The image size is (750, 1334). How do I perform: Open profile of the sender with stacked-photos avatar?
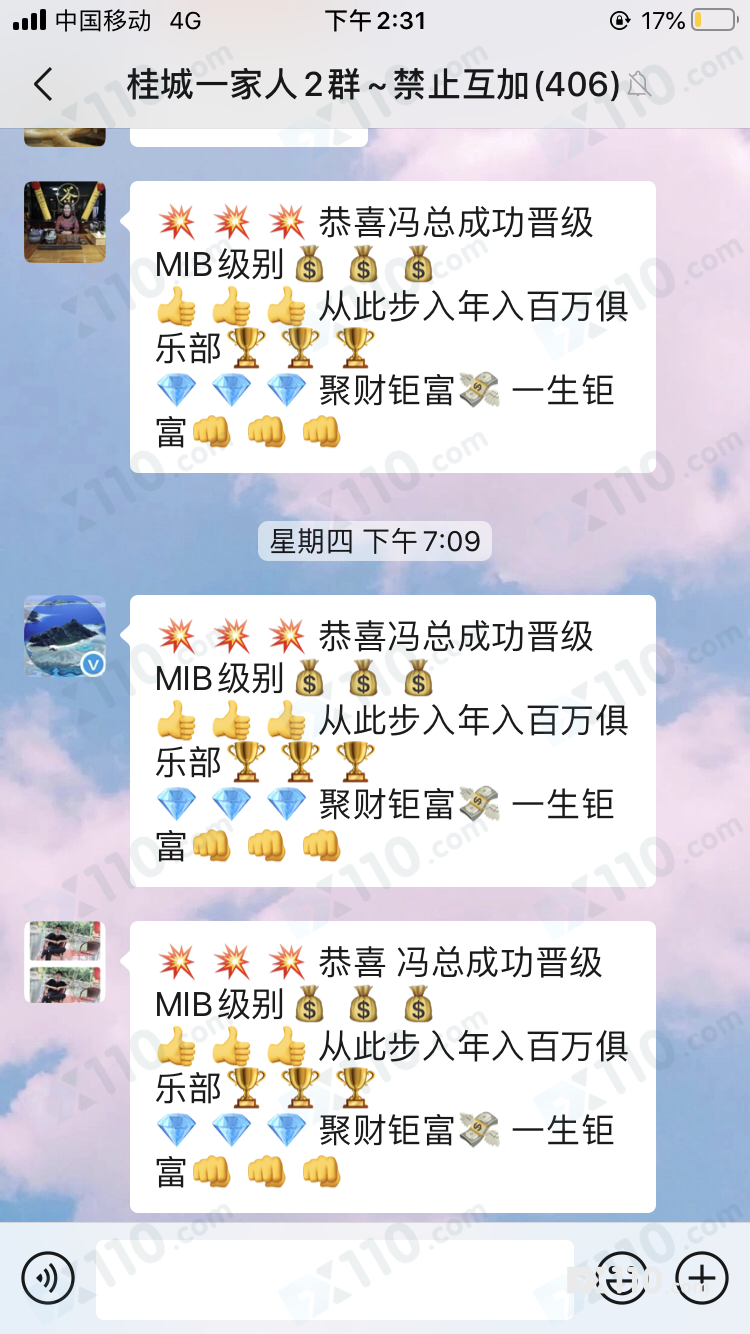tap(65, 962)
